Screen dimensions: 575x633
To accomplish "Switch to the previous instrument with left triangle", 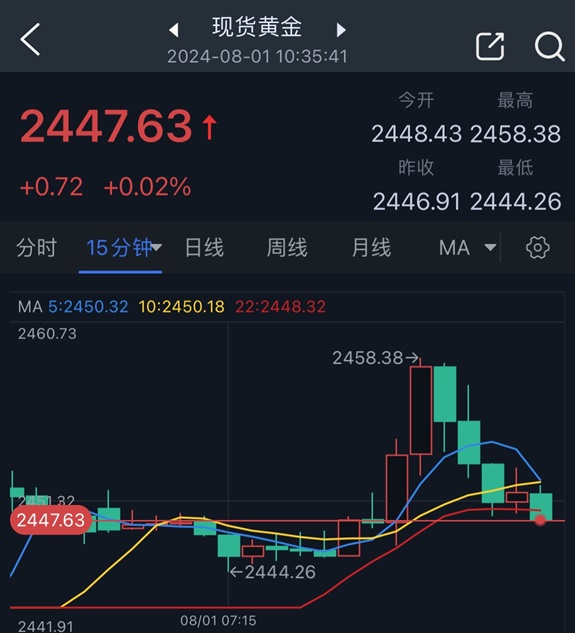I will [x=174, y=30].
